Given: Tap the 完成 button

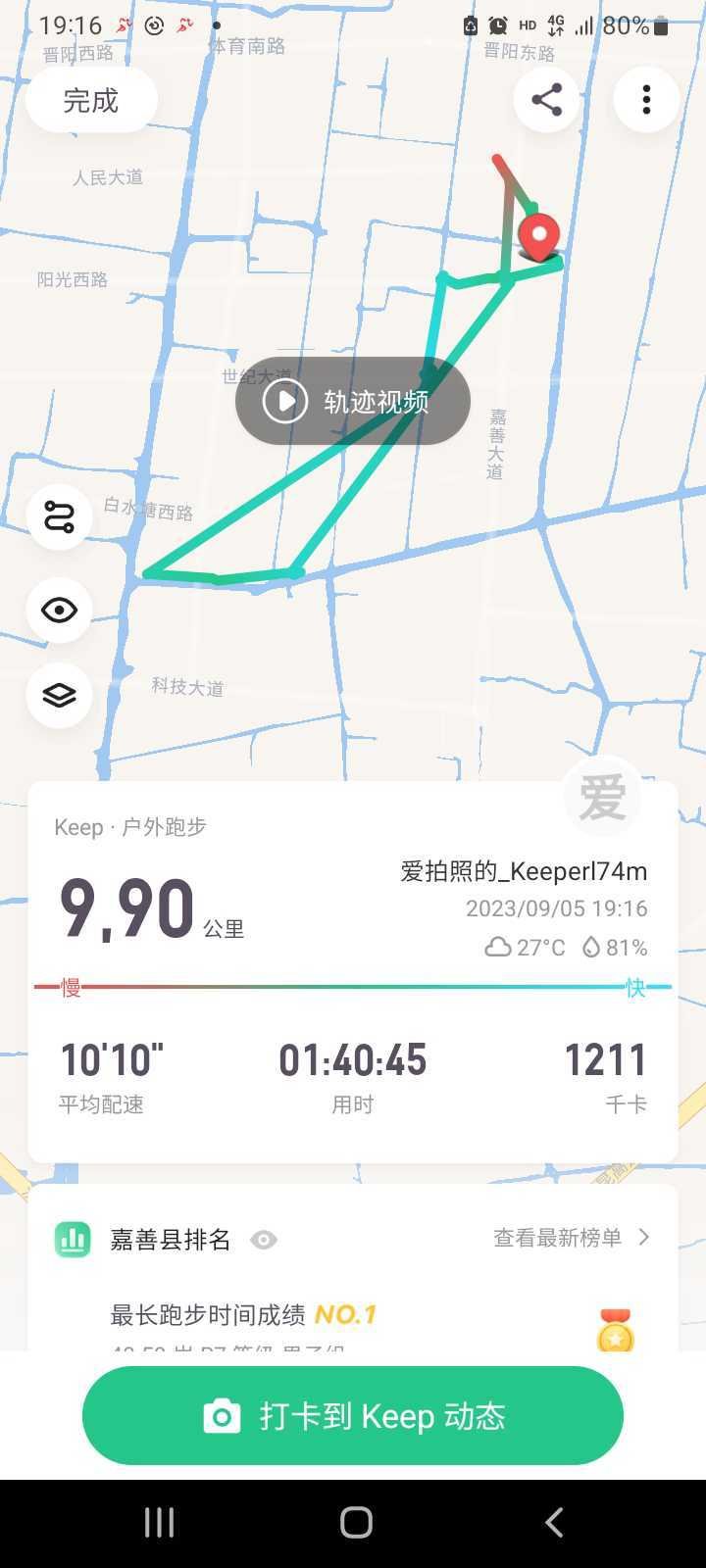Looking at the screenshot, I should pos(91,100).
